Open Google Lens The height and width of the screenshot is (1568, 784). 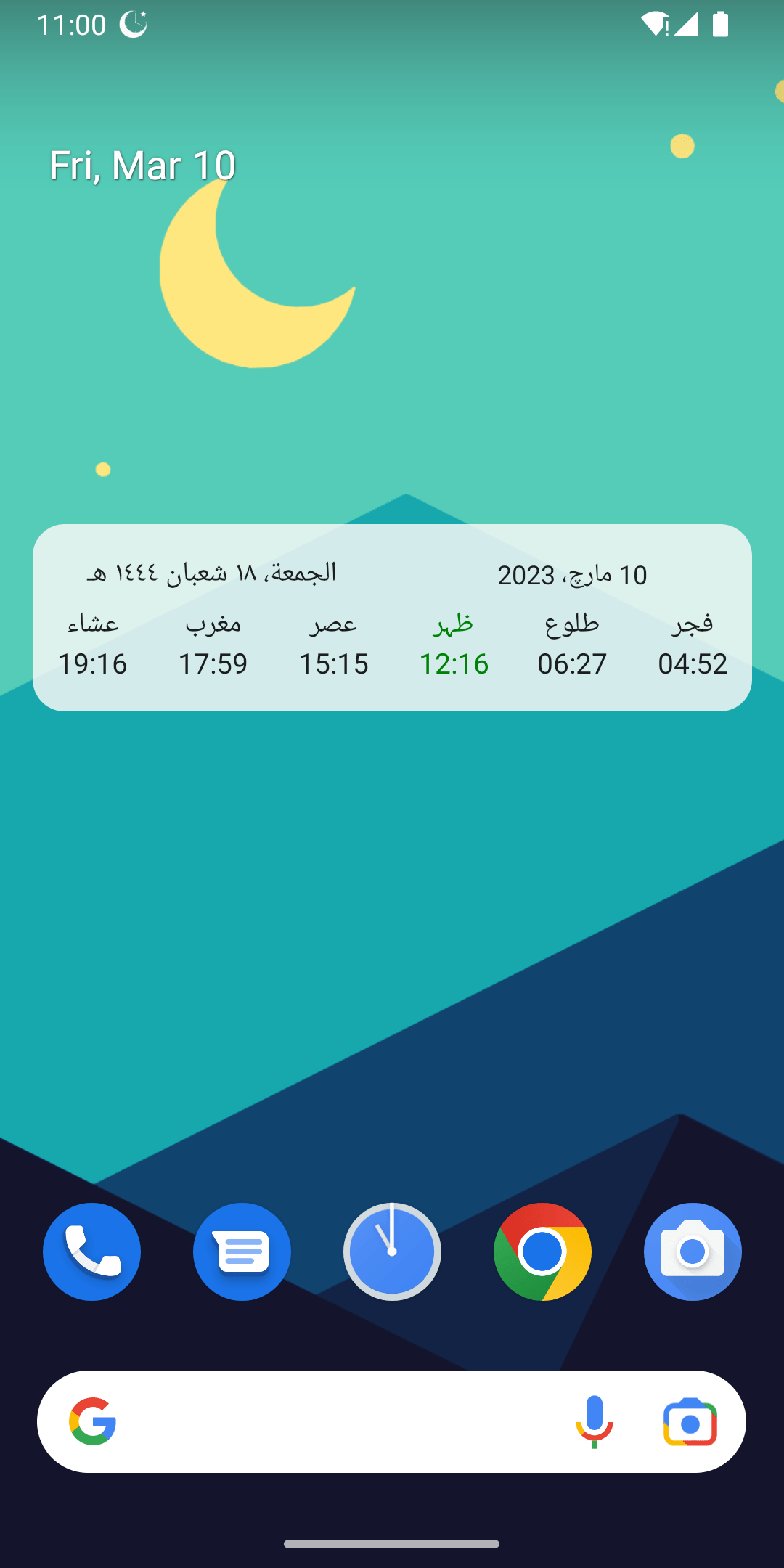click(x=690, y=1421)
